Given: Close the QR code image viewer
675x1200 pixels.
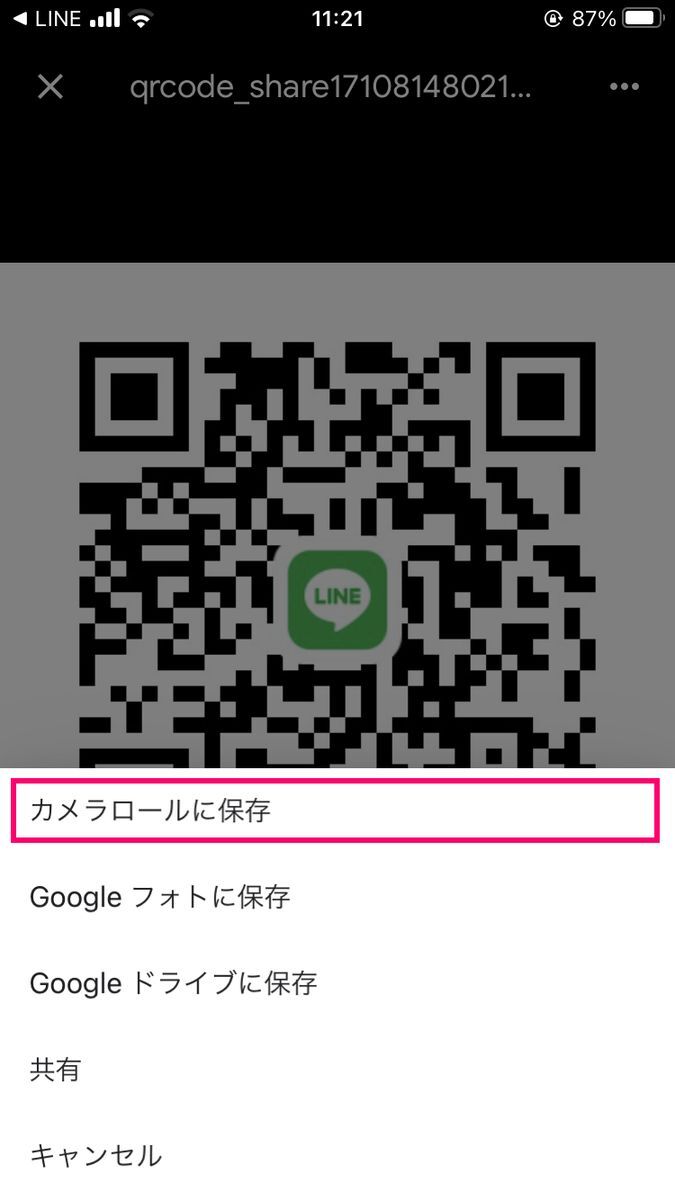Looking at the screenshot, I should (x=50, y=87).
